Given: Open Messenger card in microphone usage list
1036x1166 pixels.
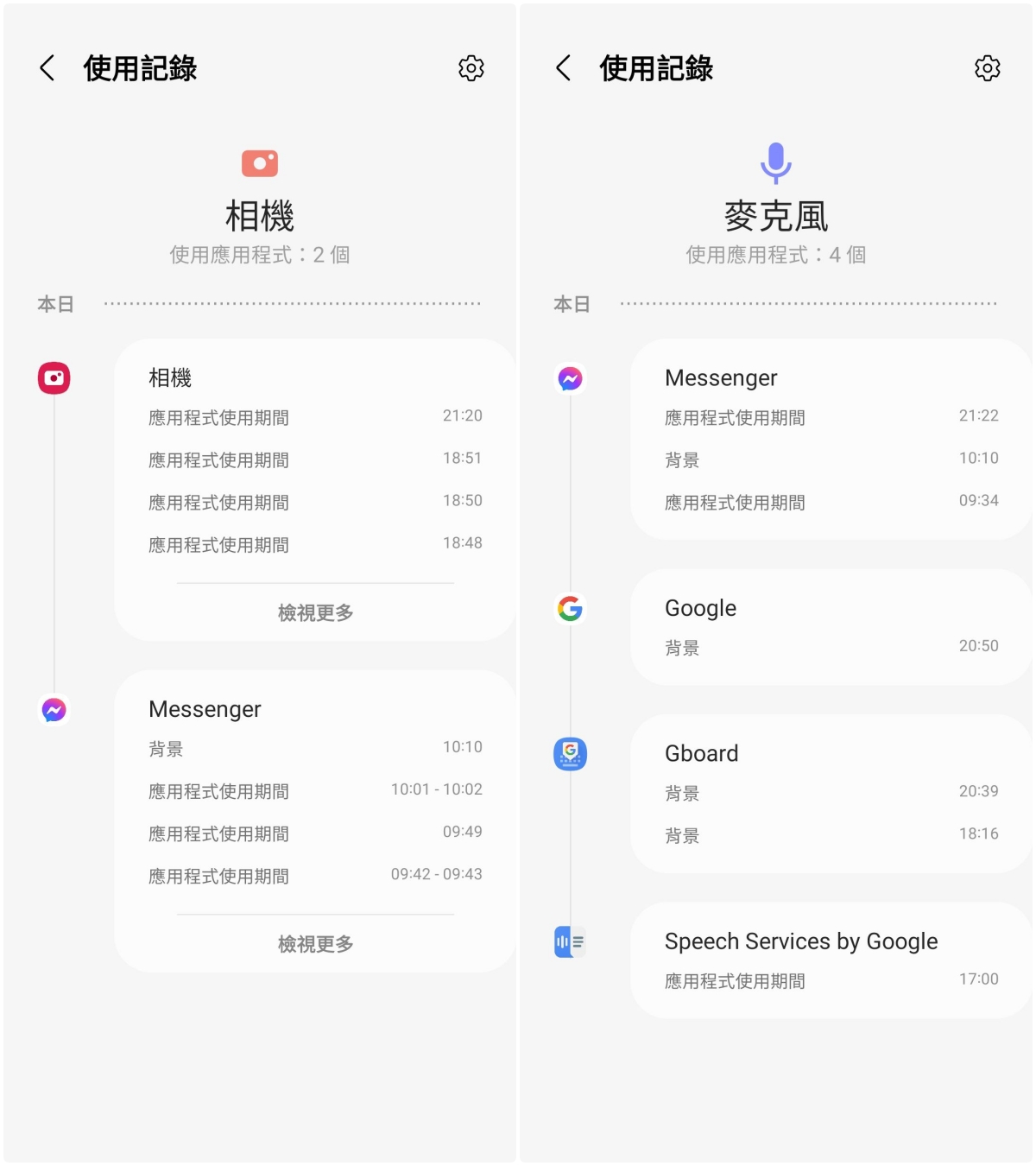Looking at the screenshot, I should (831, 439).
